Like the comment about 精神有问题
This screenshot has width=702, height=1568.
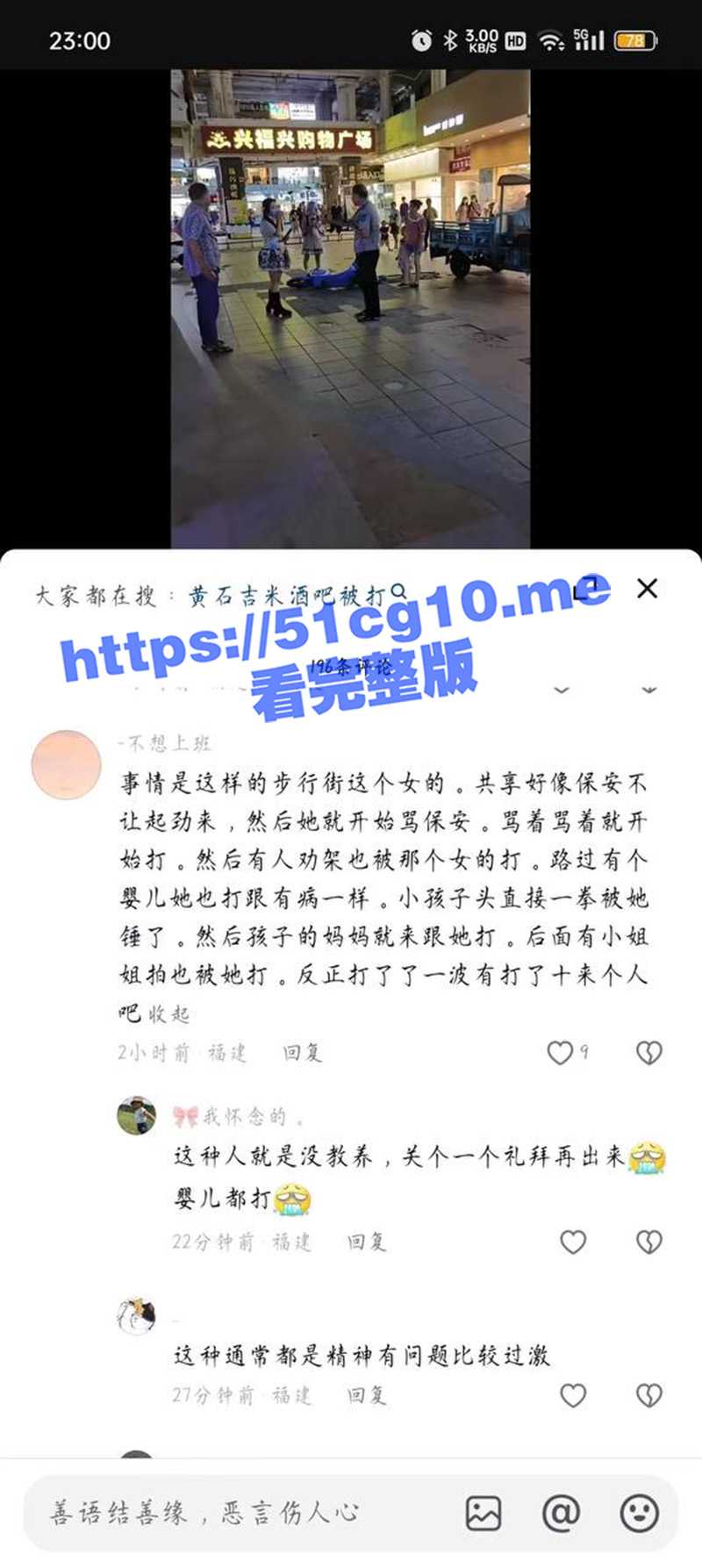click(573, 1395)
